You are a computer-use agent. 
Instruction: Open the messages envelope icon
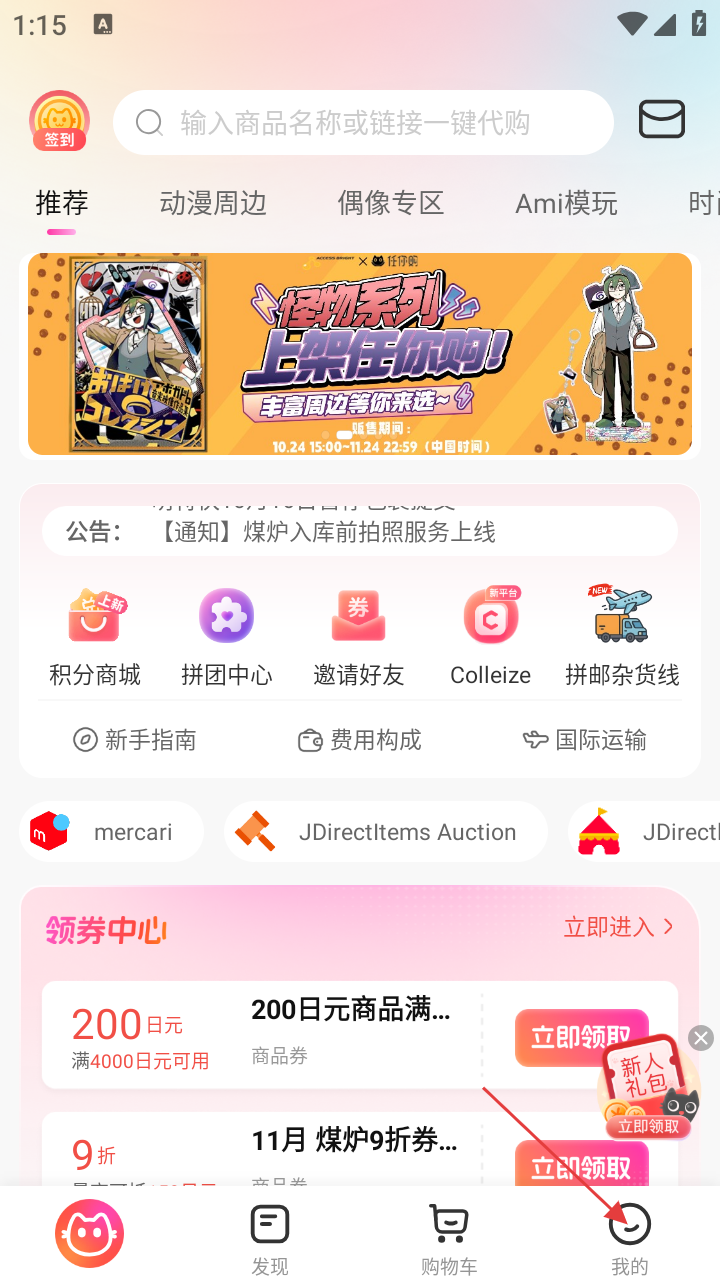coord(661,120)
